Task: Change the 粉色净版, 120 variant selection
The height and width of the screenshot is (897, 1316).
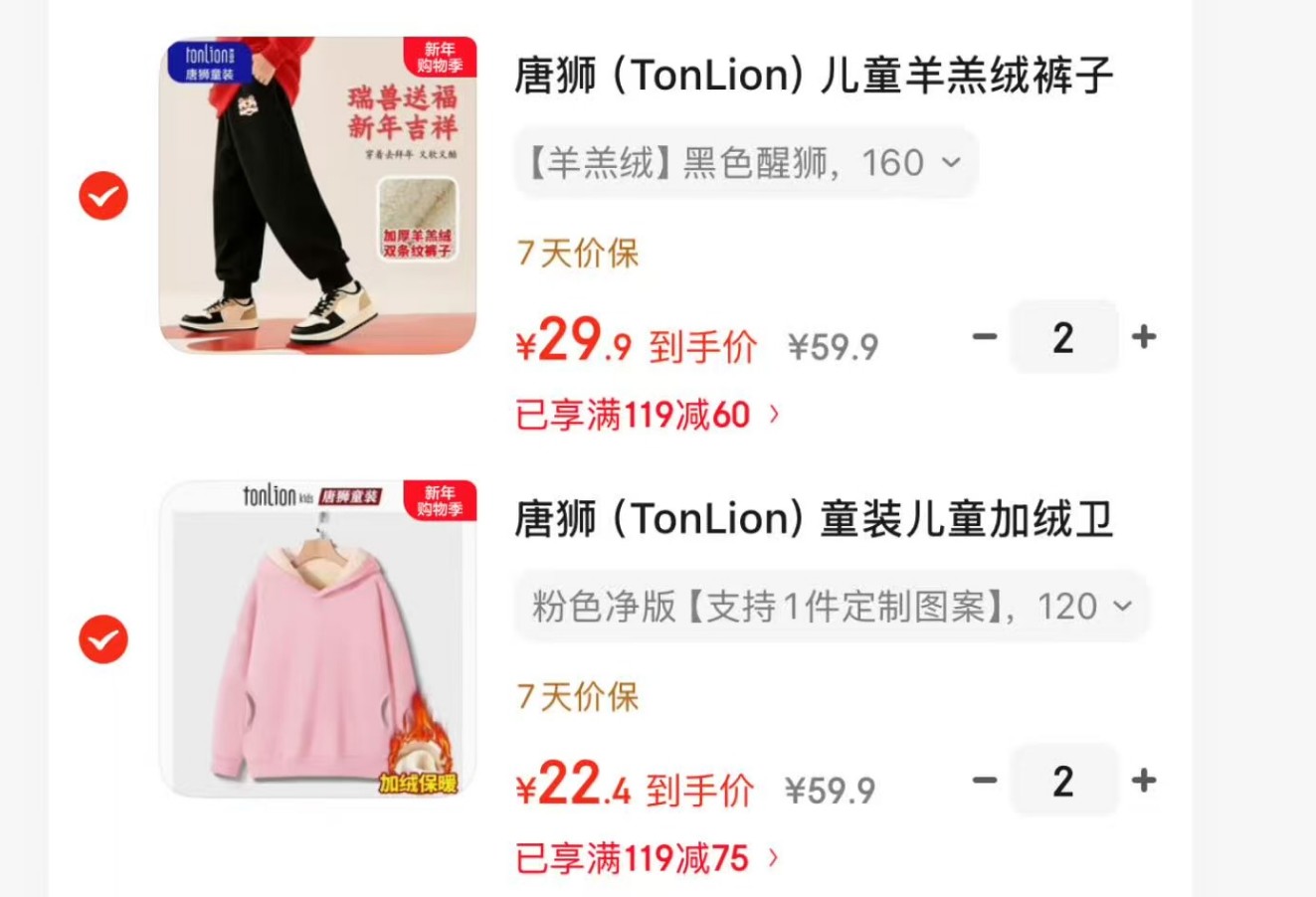Action: [832, 606]
